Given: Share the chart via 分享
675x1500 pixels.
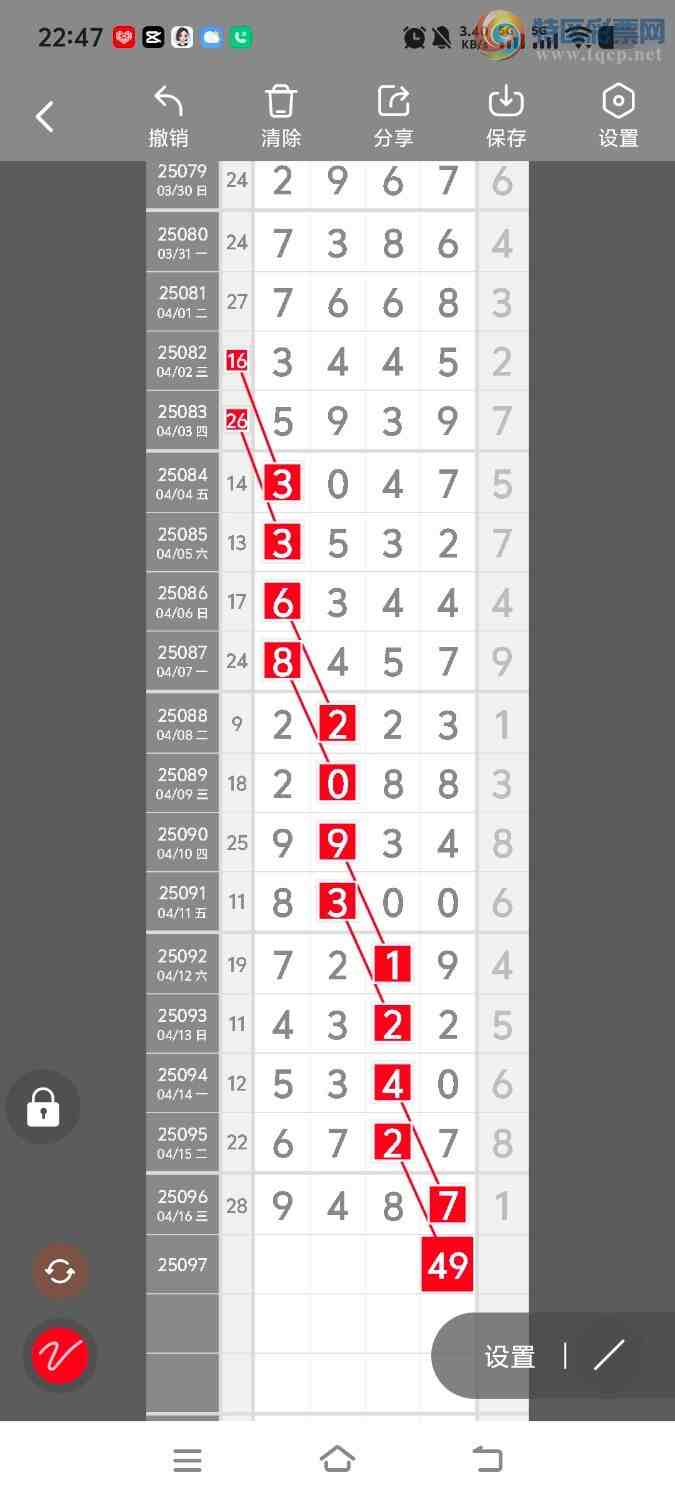Looking at the screenshot, I should tap(393, 117).
